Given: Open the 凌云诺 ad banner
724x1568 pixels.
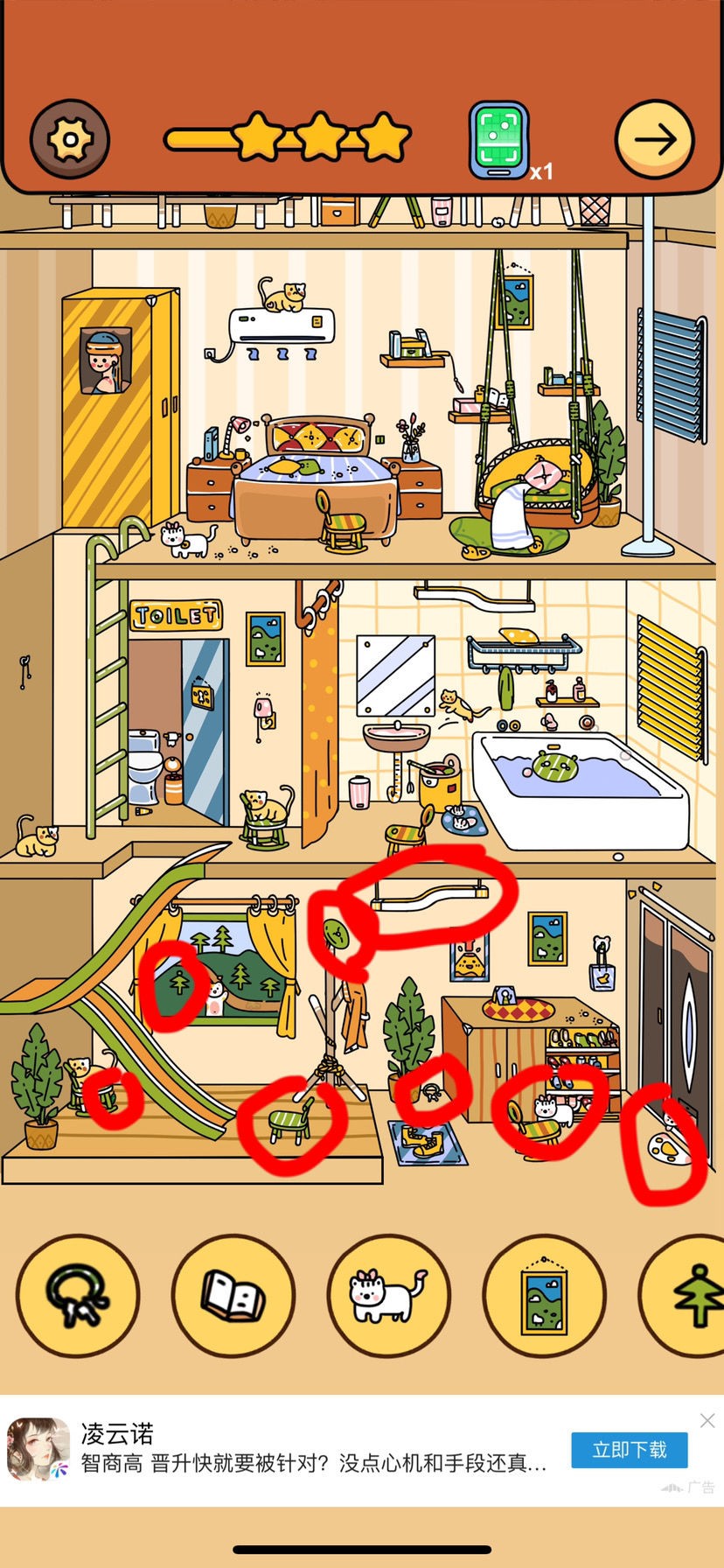Looking at the screenshot, I should 289,1450.
